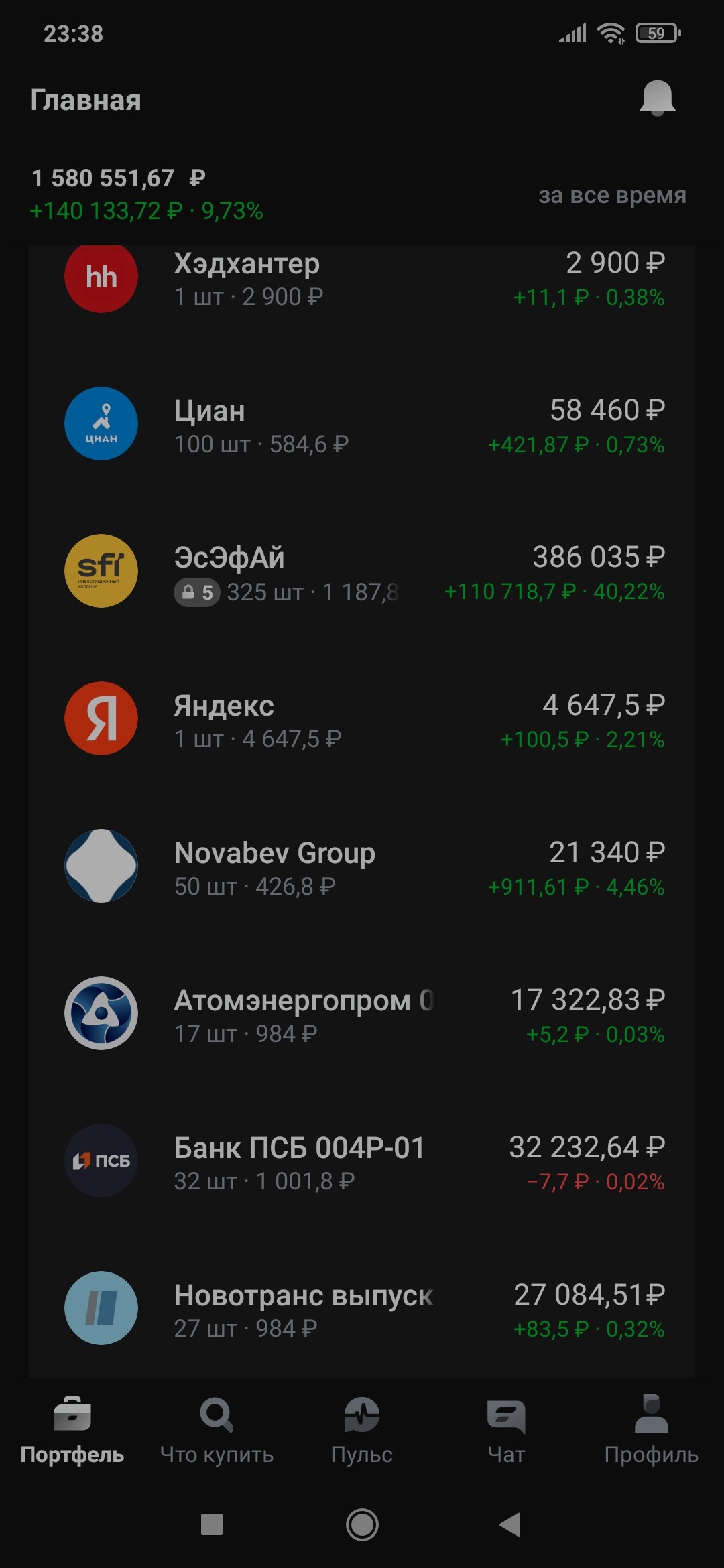
Task: View the ЭсЭфАй holding details
Action: pyautogui.click(x=362, y=572)
